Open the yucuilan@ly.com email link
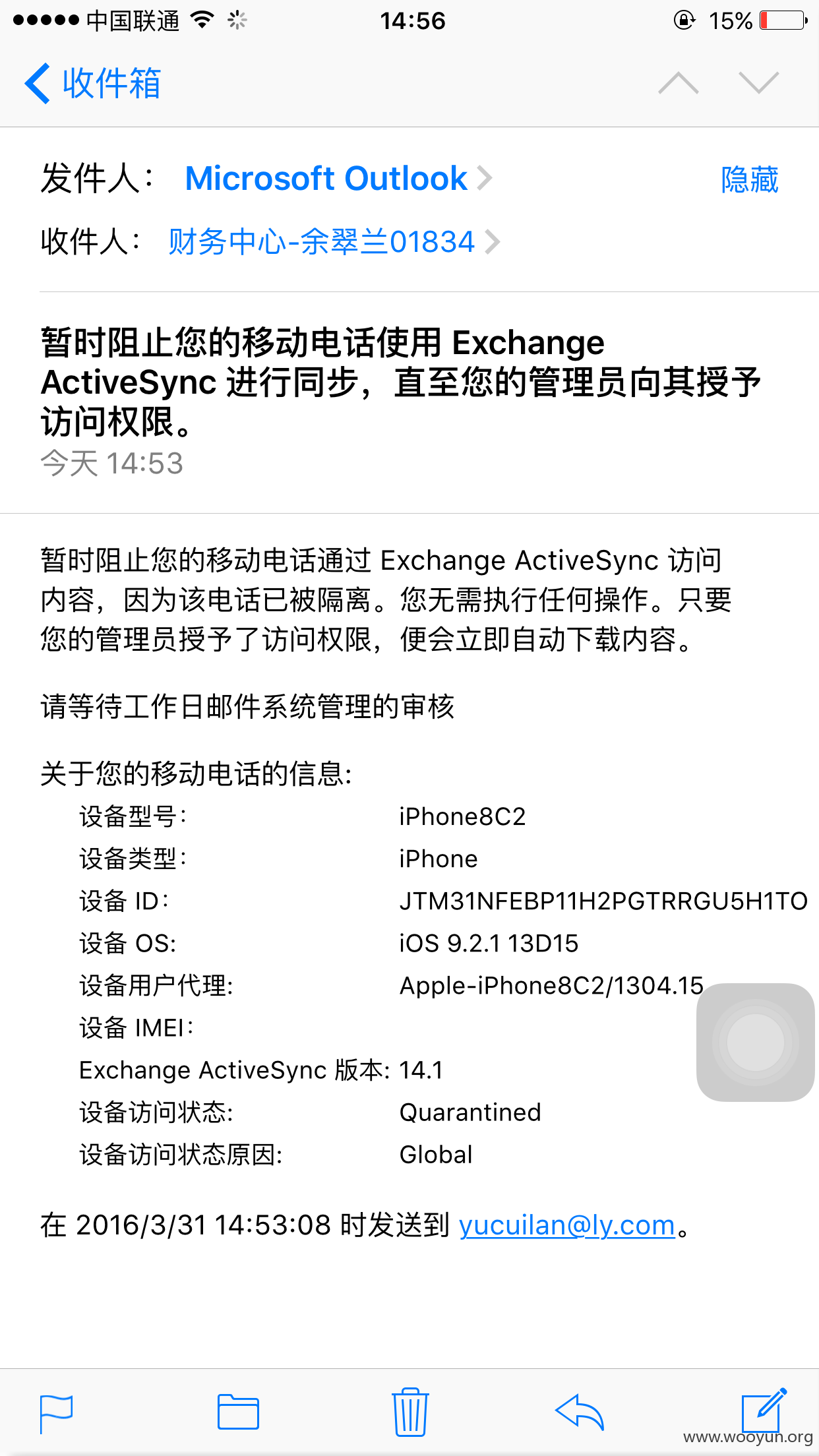 567,1226
